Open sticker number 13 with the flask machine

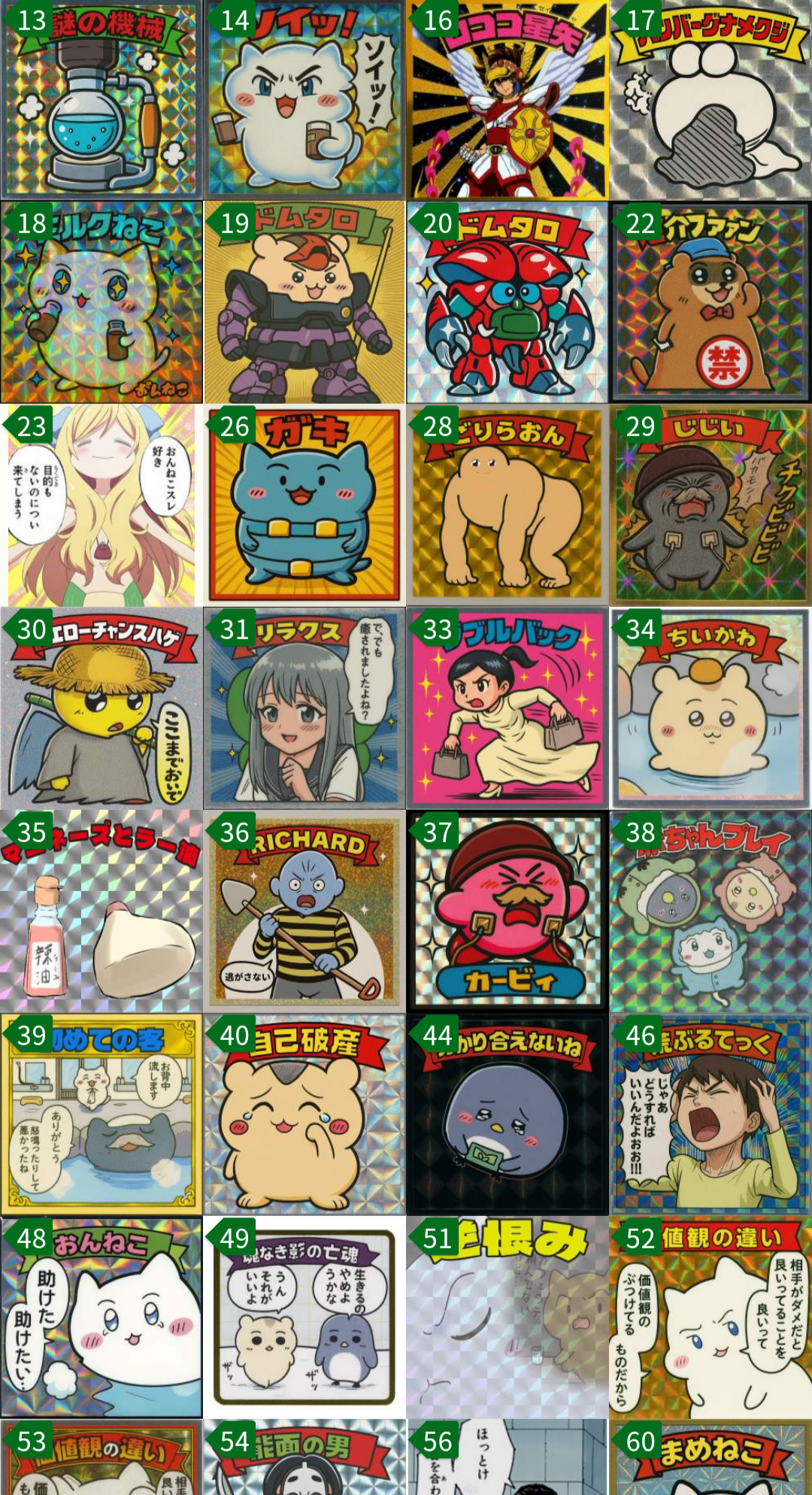pyautogui.click(x=101, y=100)
